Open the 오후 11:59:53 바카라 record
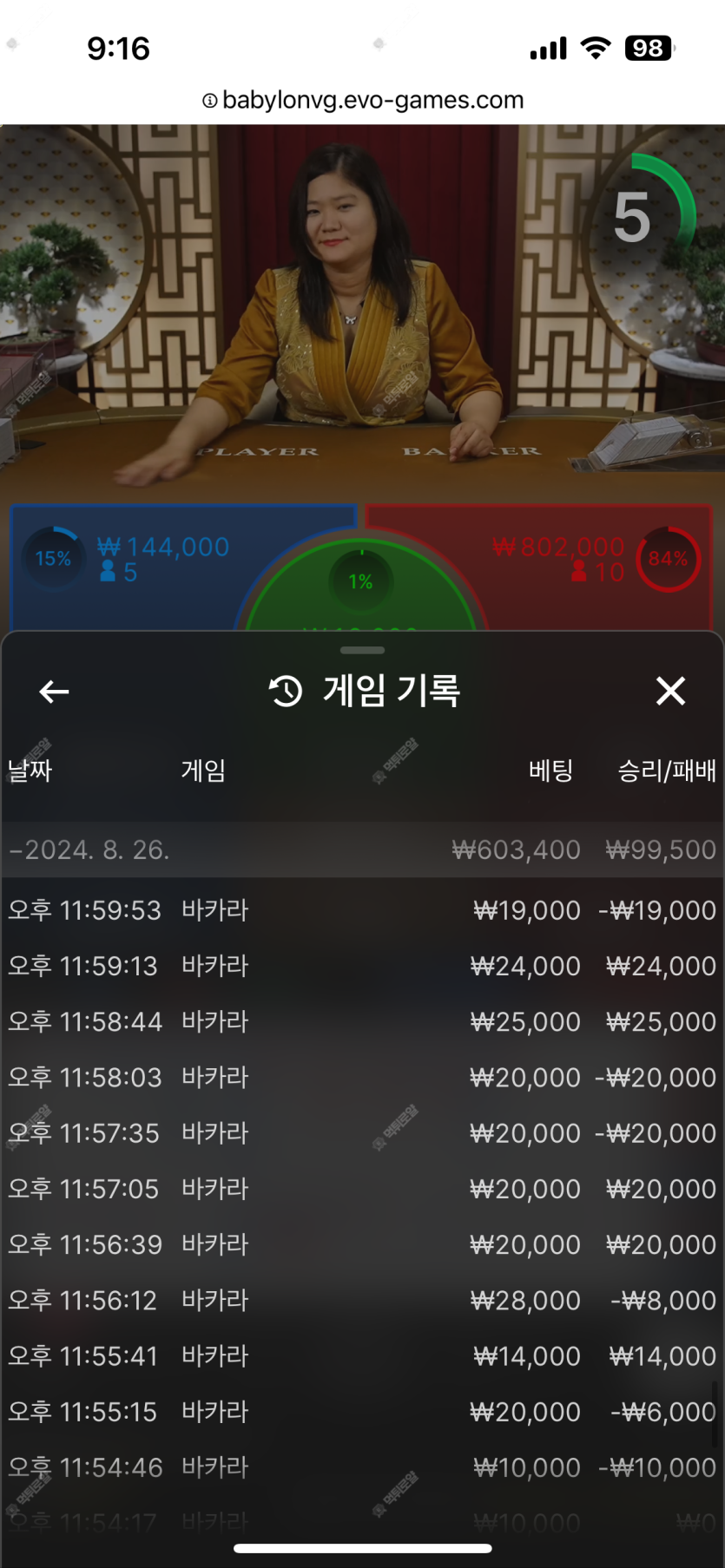This screenshot has height=1568, width=725. [x=362, y=910]
